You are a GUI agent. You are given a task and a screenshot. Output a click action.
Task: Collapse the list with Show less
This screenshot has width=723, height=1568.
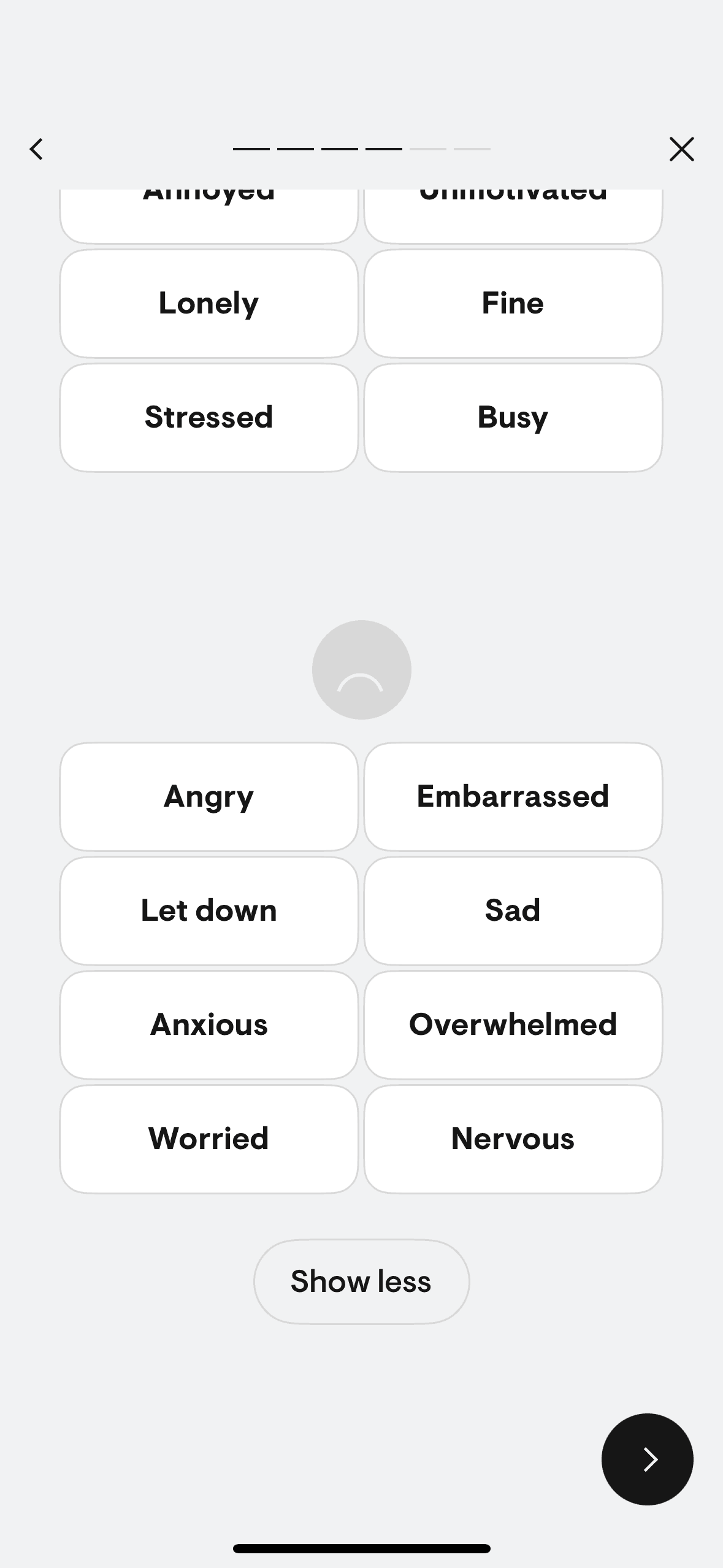(361, 1281)
